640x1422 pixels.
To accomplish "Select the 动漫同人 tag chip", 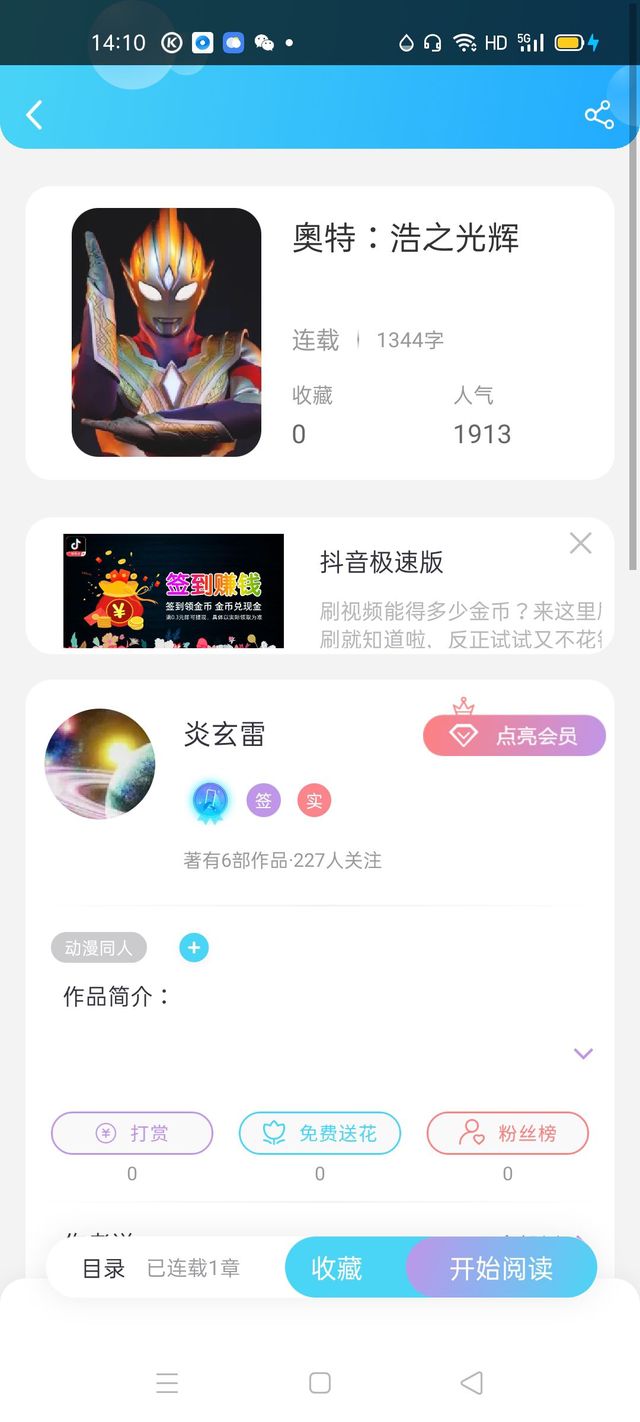I will [x=99, y=948].
